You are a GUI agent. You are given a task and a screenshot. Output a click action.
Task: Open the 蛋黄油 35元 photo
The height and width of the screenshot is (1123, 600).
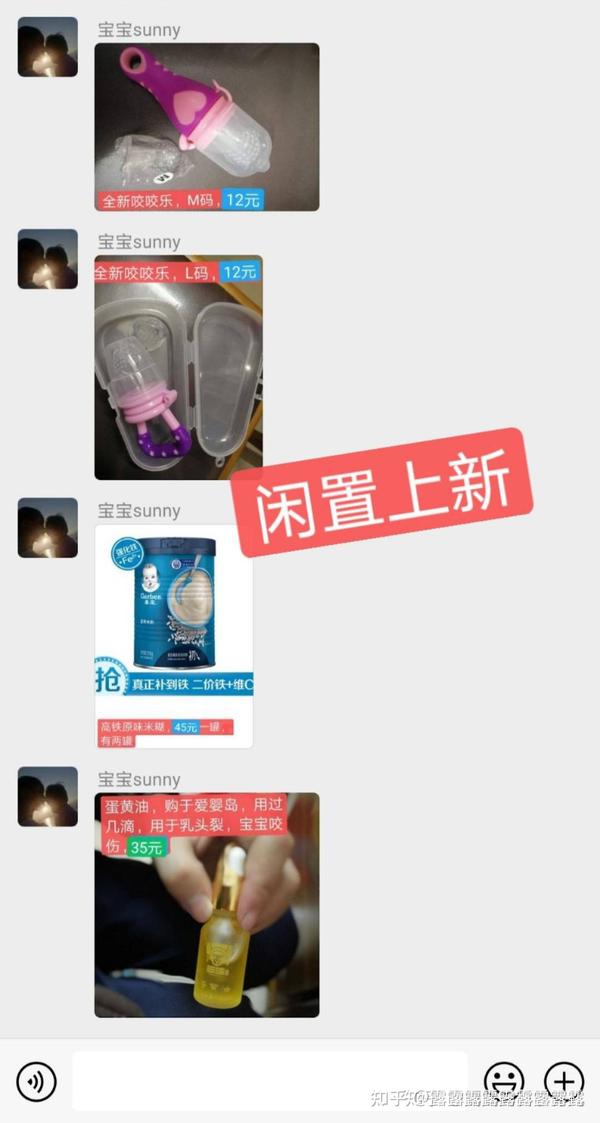tap(207, 905)
